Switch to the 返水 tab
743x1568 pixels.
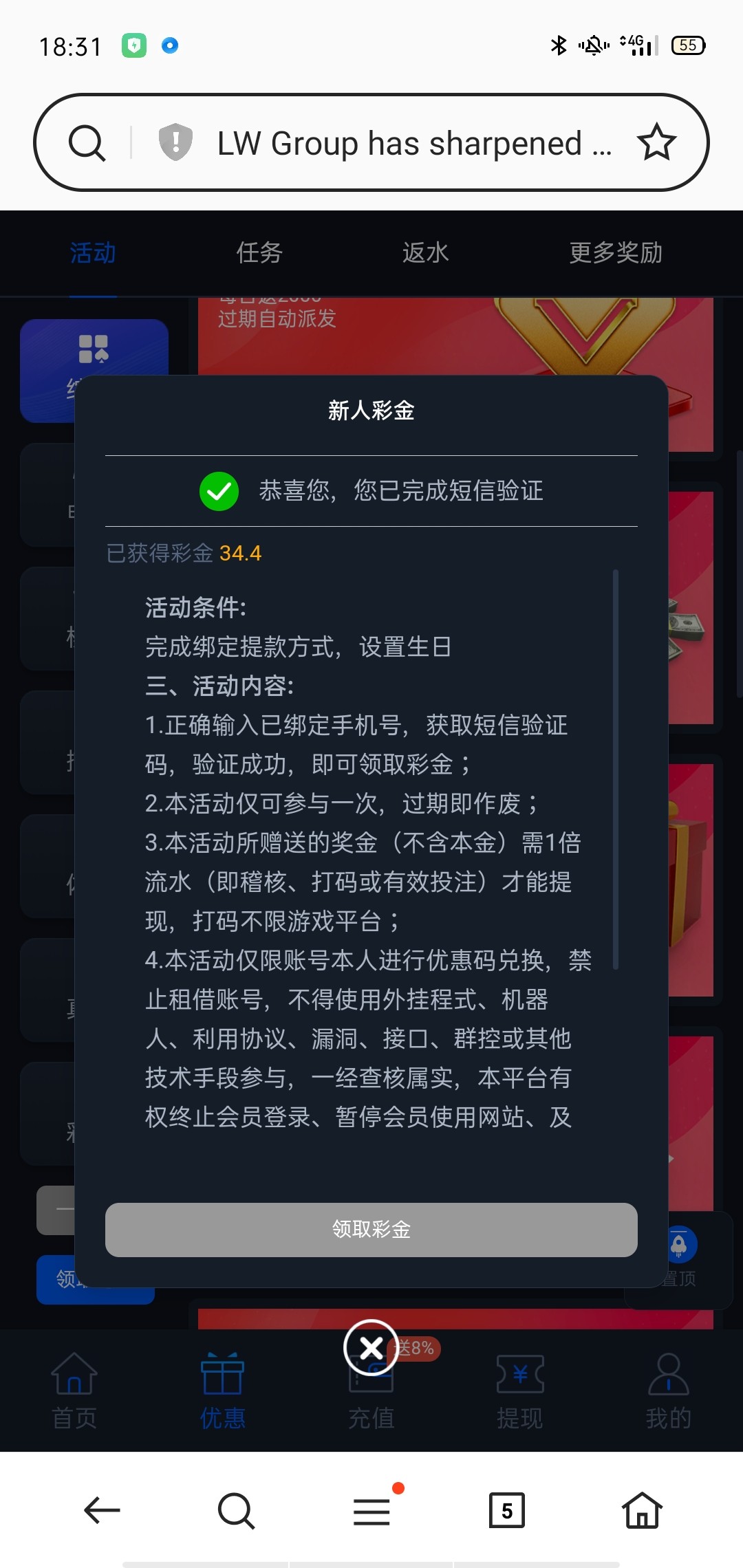[x=425, y=252]
